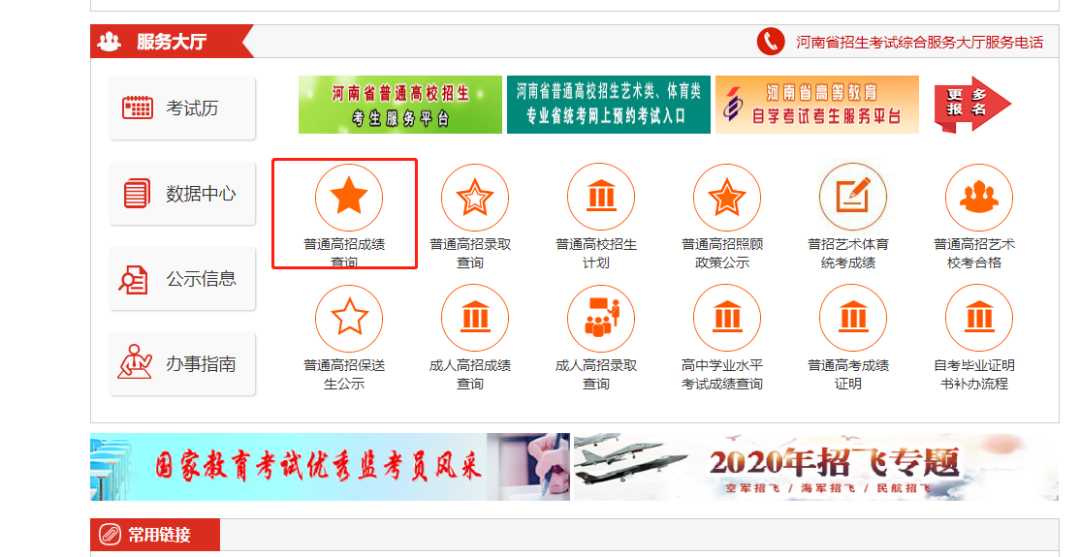Tap the 更多报名 arrow button

tap(971, 104)
